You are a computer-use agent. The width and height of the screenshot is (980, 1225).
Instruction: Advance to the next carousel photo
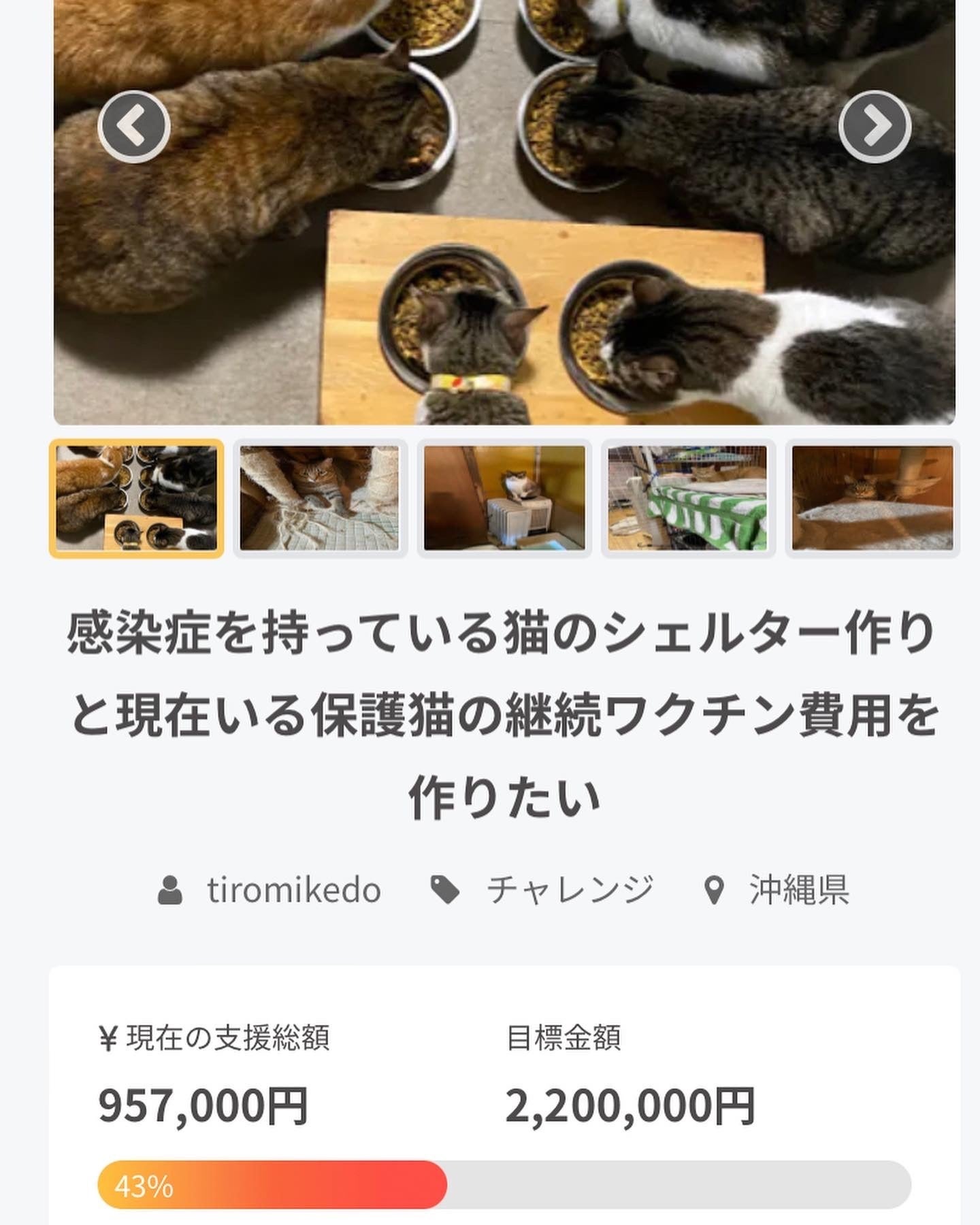tap(875, 126)
